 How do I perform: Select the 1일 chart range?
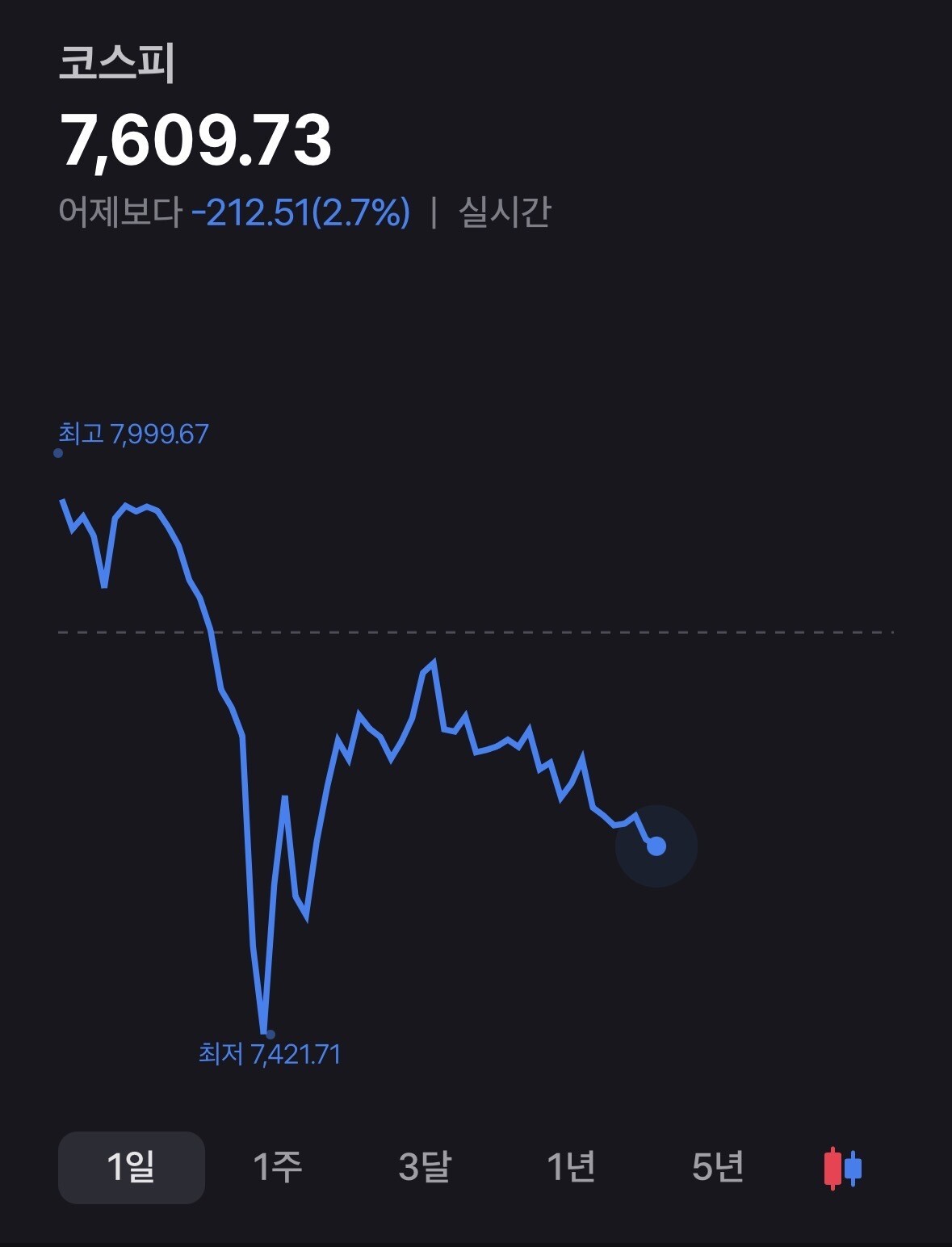[132, 1167]
